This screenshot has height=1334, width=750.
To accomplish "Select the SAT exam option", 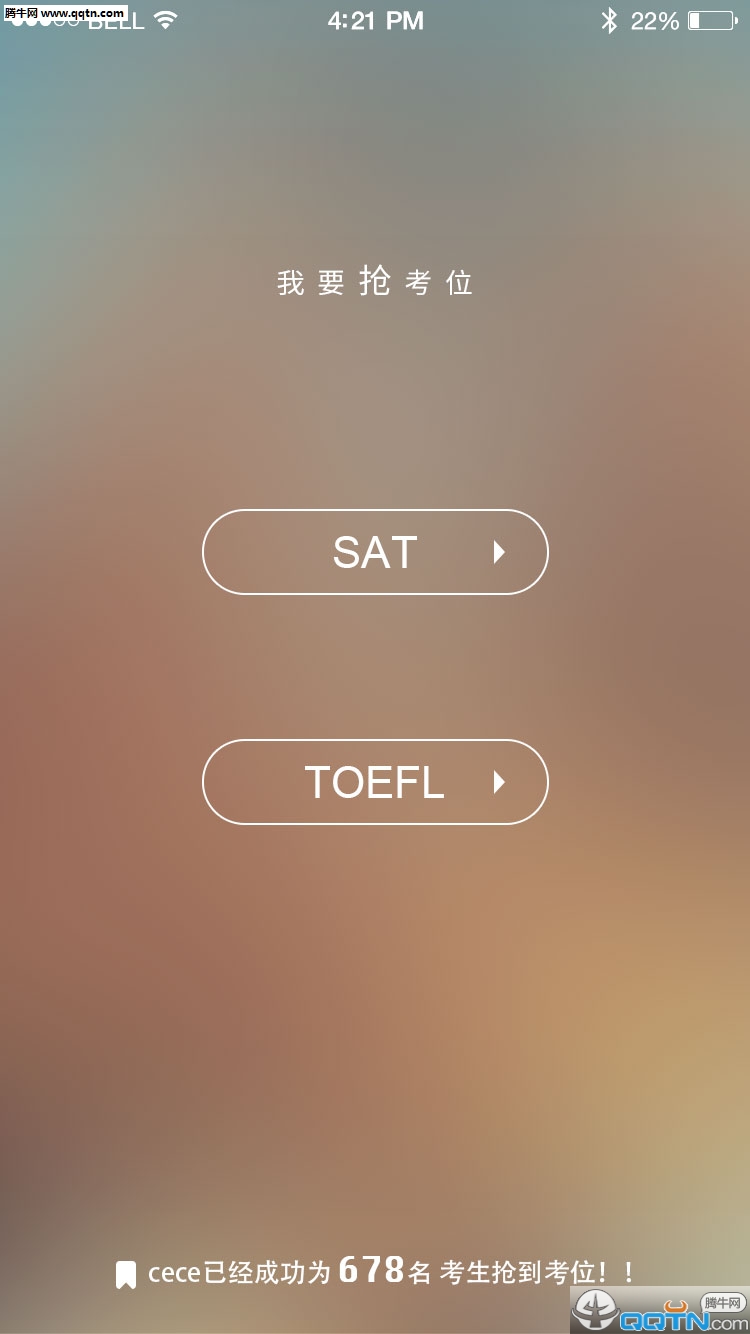I will tap(375, 552).
